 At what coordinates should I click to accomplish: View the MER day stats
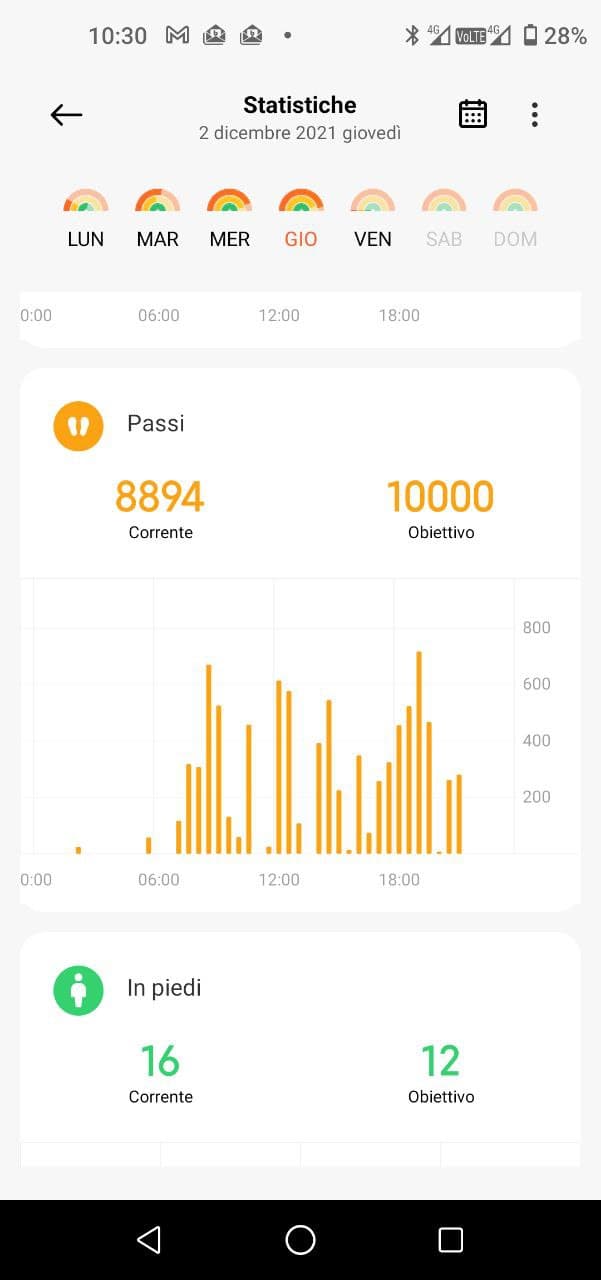(x=229, y=219)
